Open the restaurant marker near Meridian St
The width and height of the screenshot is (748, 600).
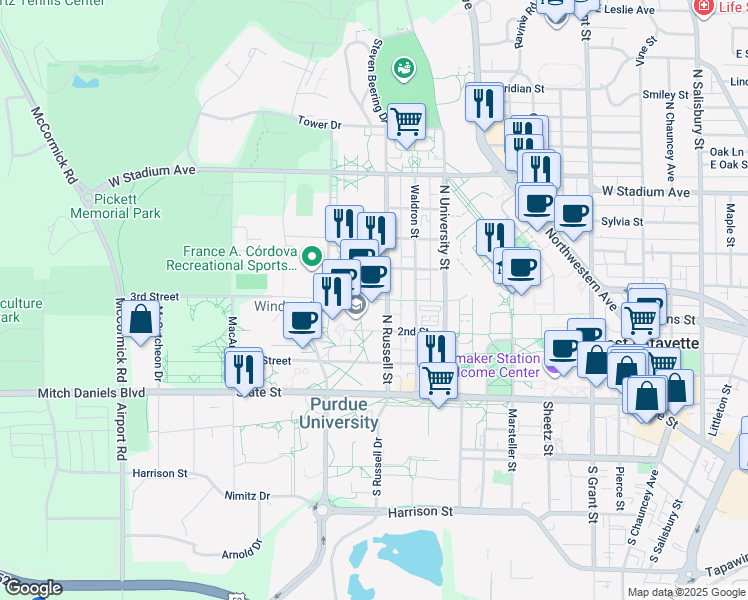point(483,102)
